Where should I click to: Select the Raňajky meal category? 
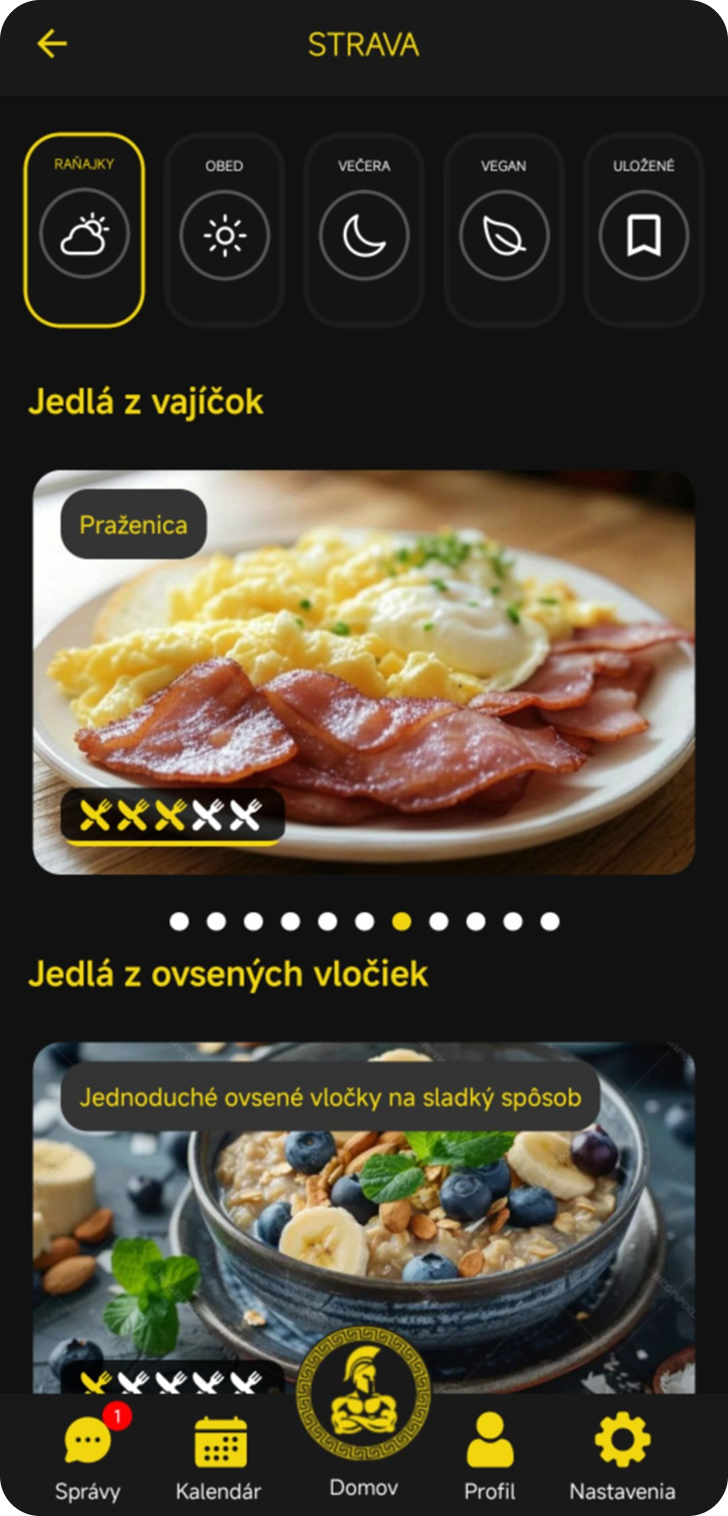(x=84, y=230)
